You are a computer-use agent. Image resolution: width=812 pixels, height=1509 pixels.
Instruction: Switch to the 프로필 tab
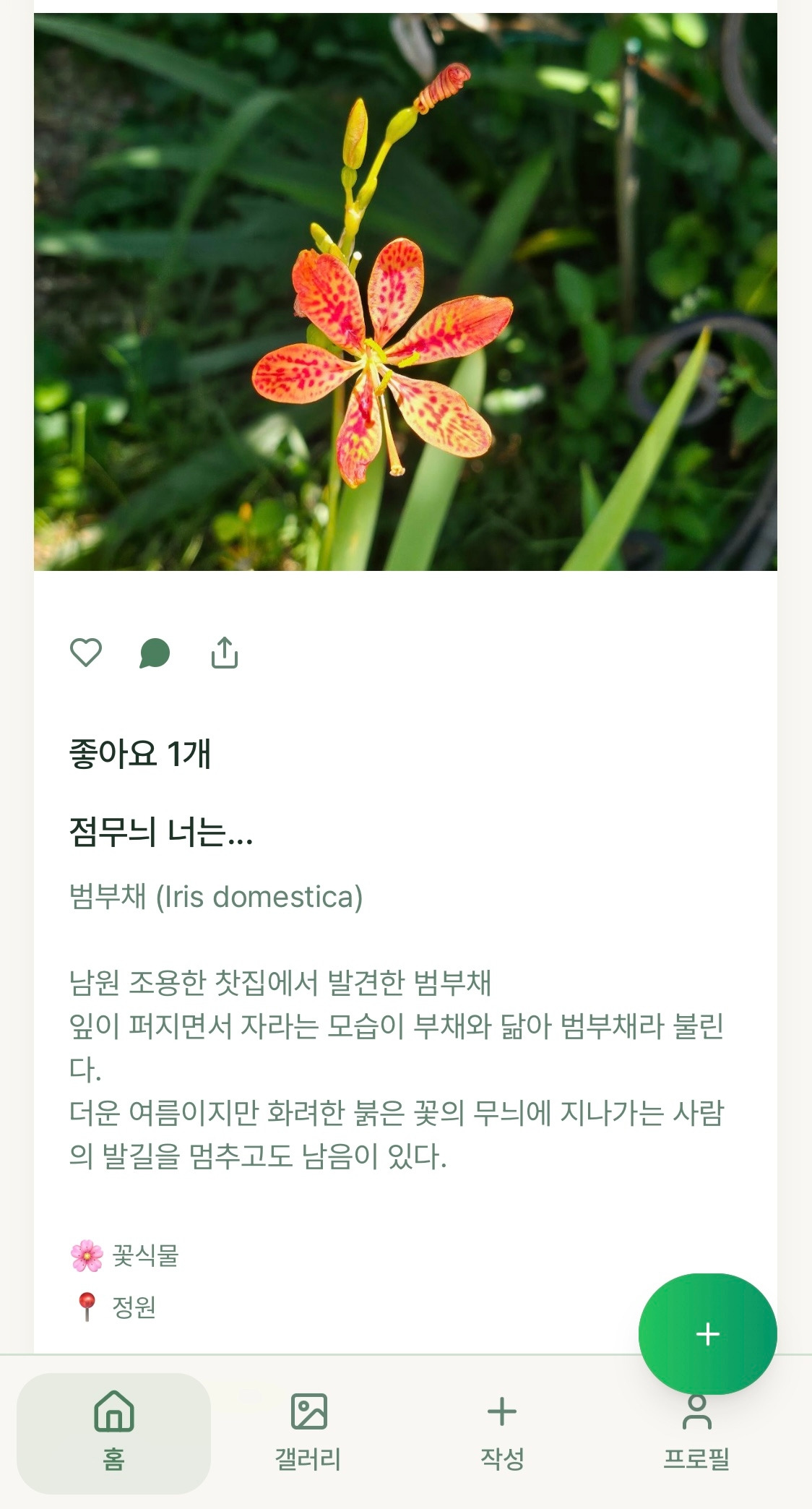[x=696, y=1432]
